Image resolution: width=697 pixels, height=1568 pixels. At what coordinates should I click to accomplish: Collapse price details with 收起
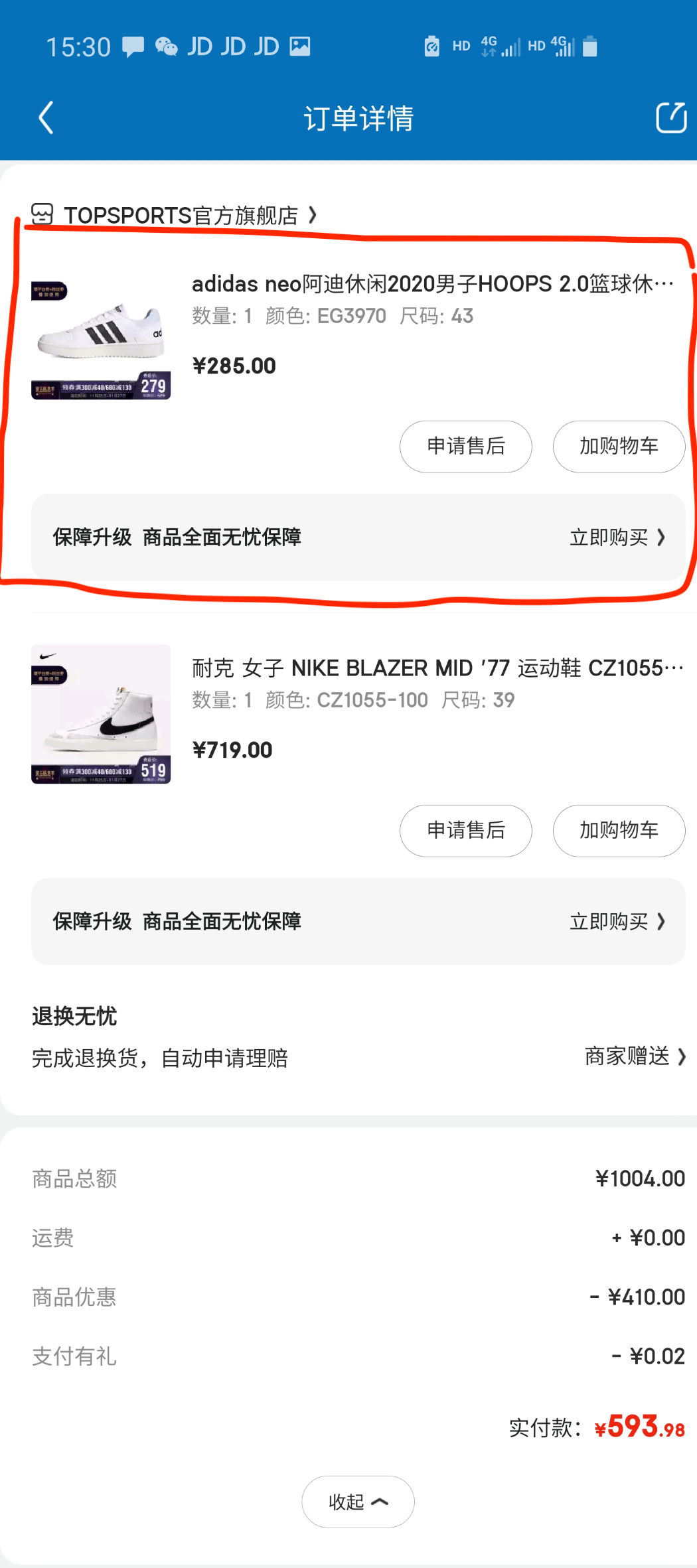click(358, 1502)
